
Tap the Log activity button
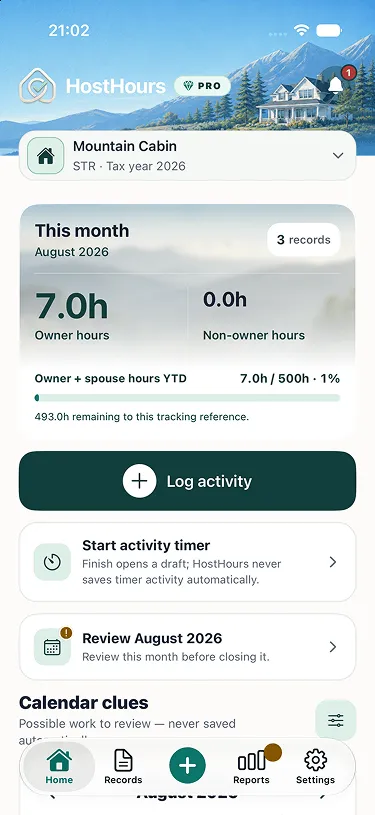tap(187, 481)
